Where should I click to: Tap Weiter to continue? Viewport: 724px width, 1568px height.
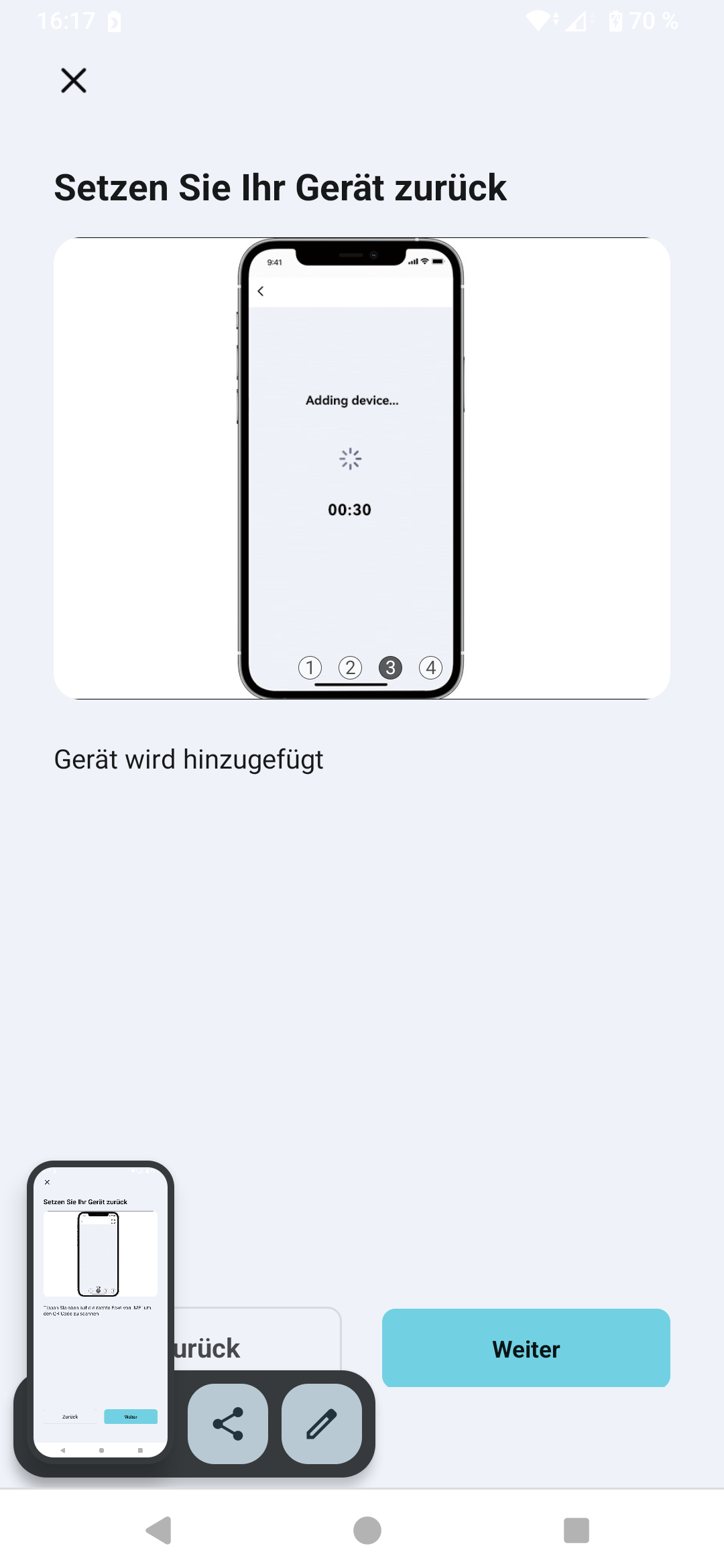(526, 1348)
